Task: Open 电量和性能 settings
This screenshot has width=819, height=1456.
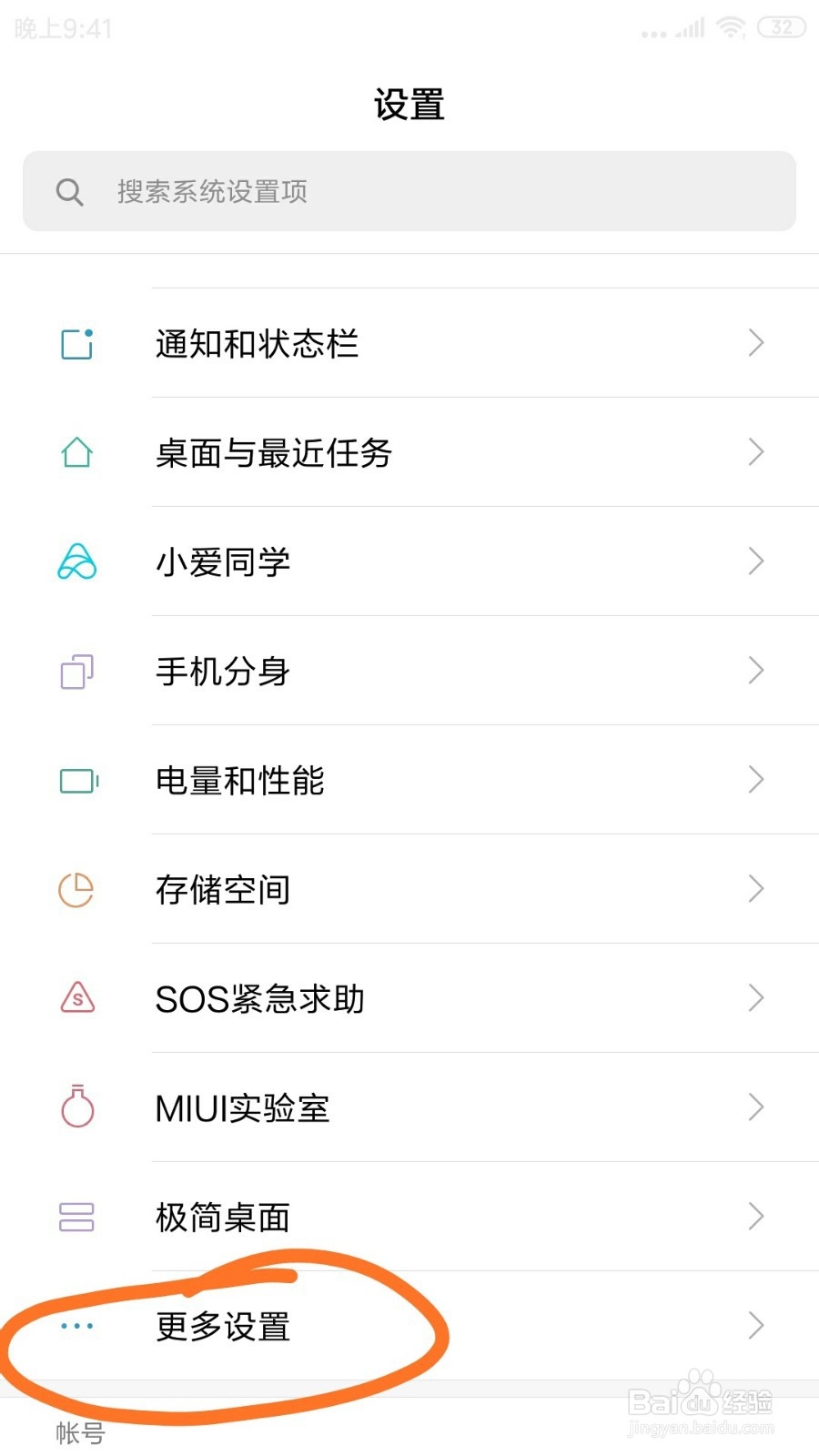Action: (x=409, y=780)
